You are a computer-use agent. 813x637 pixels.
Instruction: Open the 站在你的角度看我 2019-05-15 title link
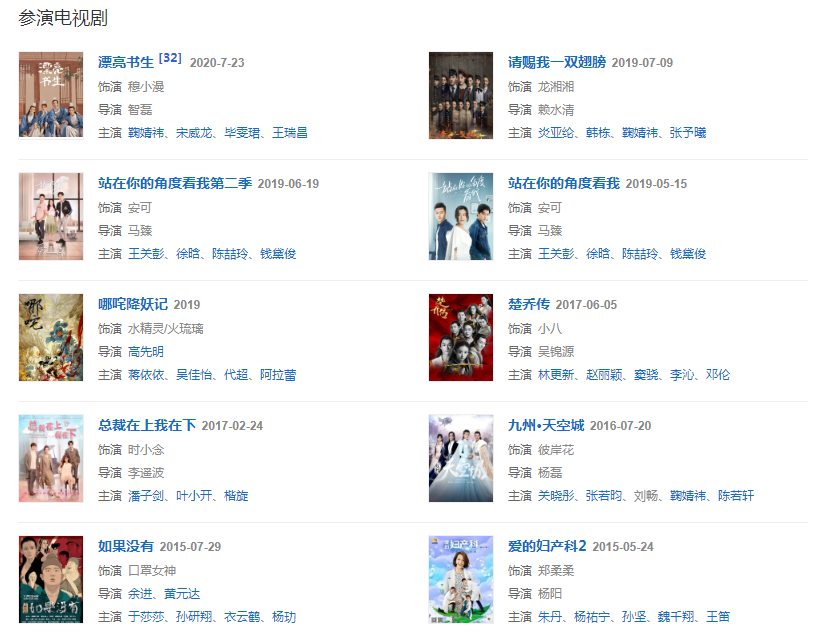(x=563, y=183)
